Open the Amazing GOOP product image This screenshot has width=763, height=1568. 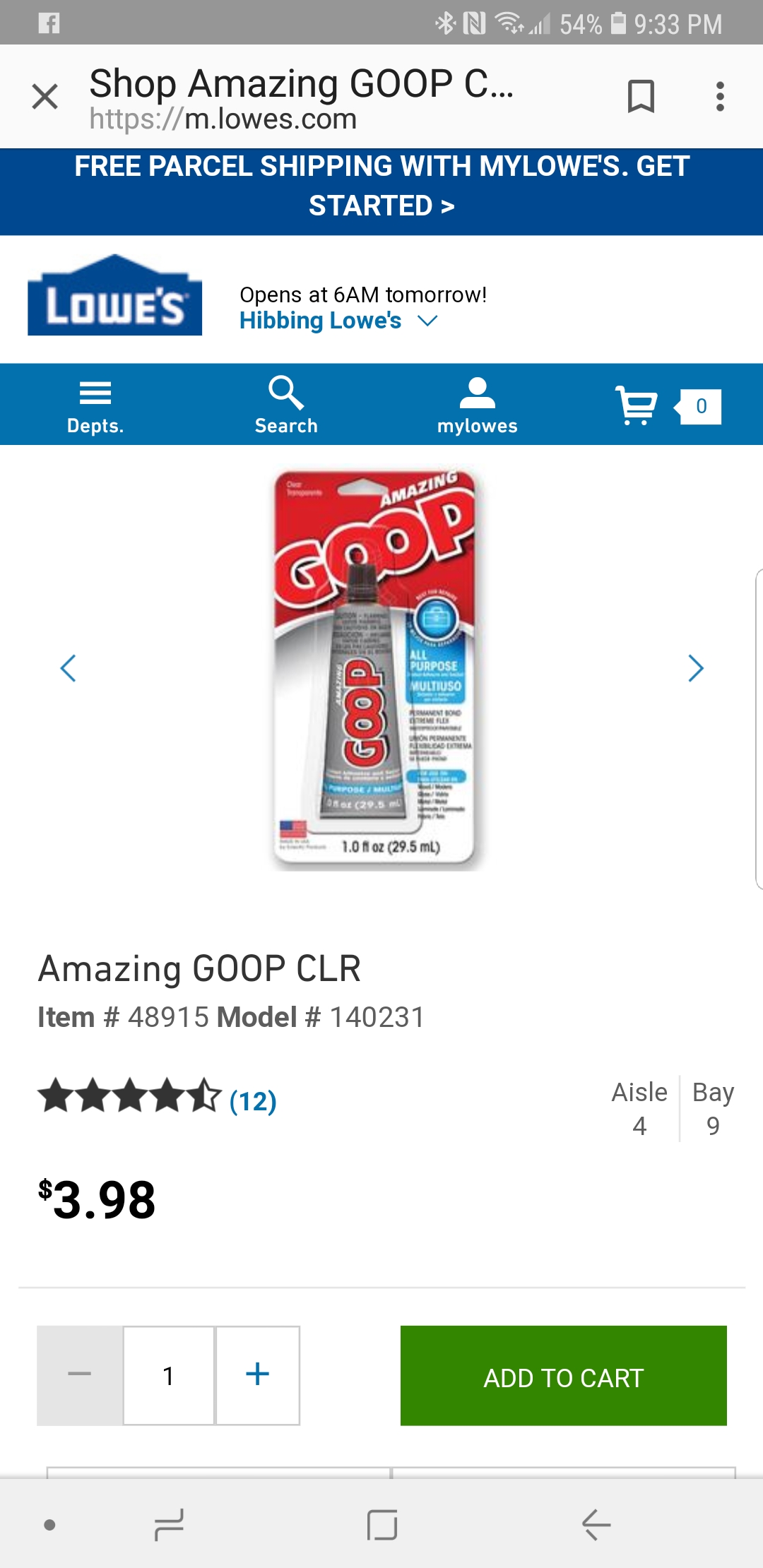tap(377, 668)
